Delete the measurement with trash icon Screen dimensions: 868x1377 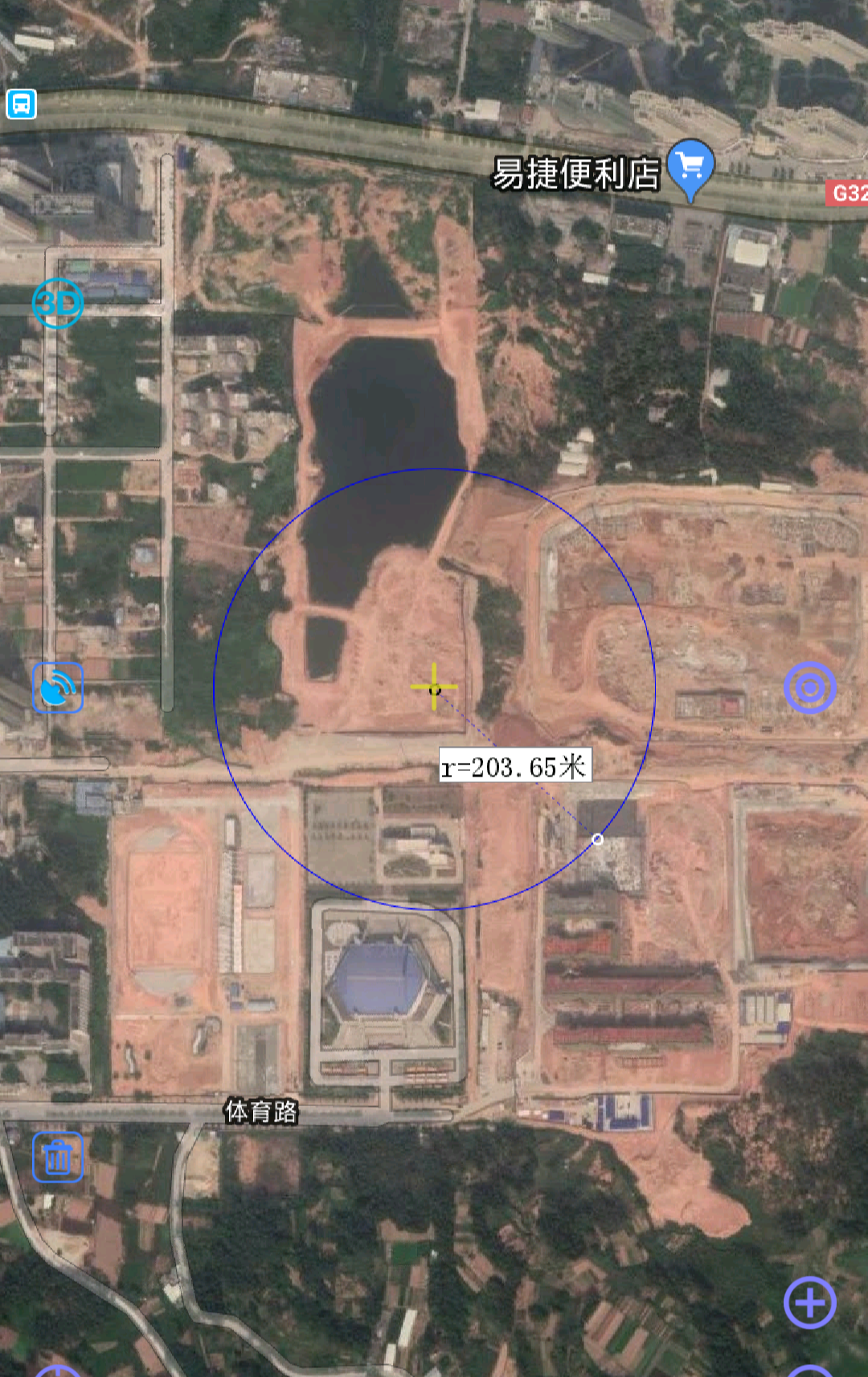click(x=57, y=1157)
